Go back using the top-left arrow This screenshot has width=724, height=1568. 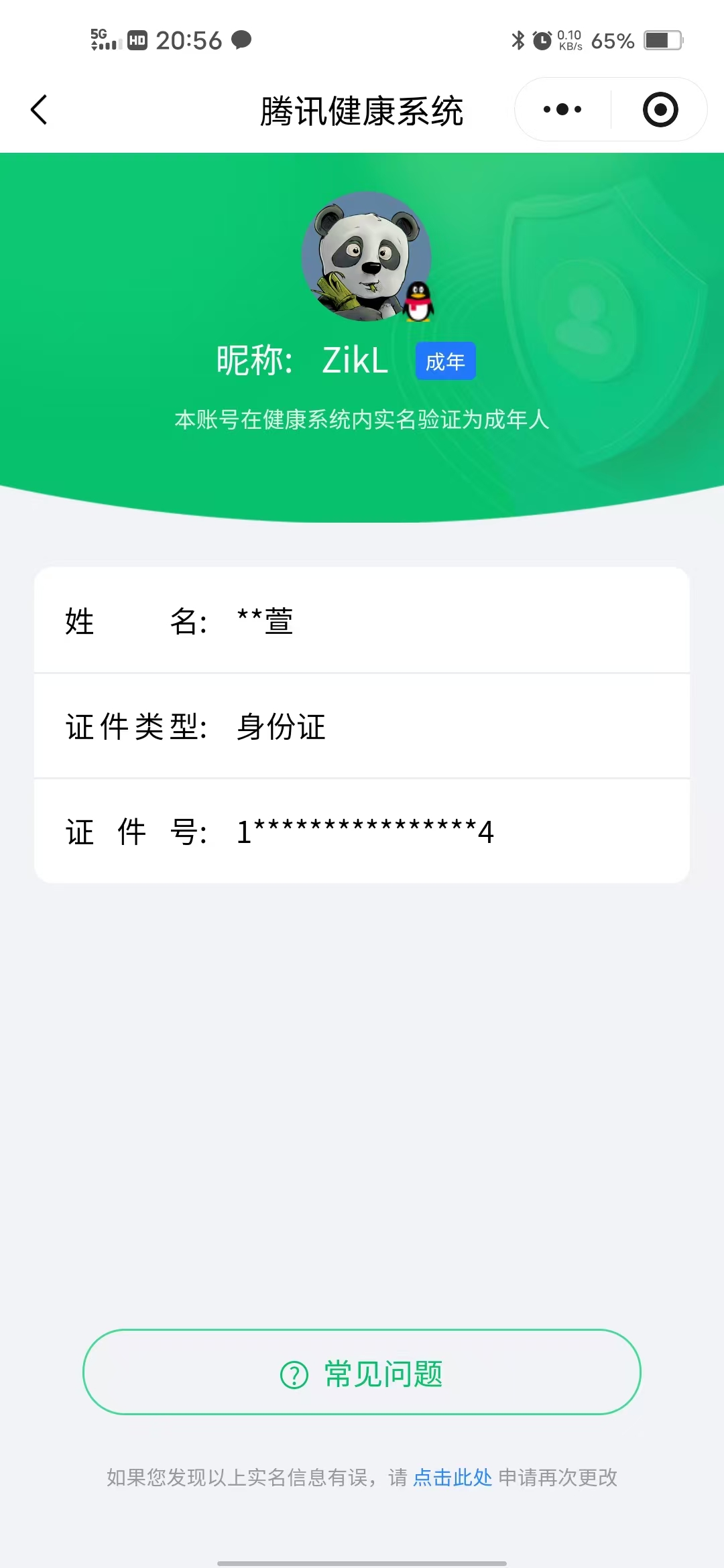[x=40, y=110]
